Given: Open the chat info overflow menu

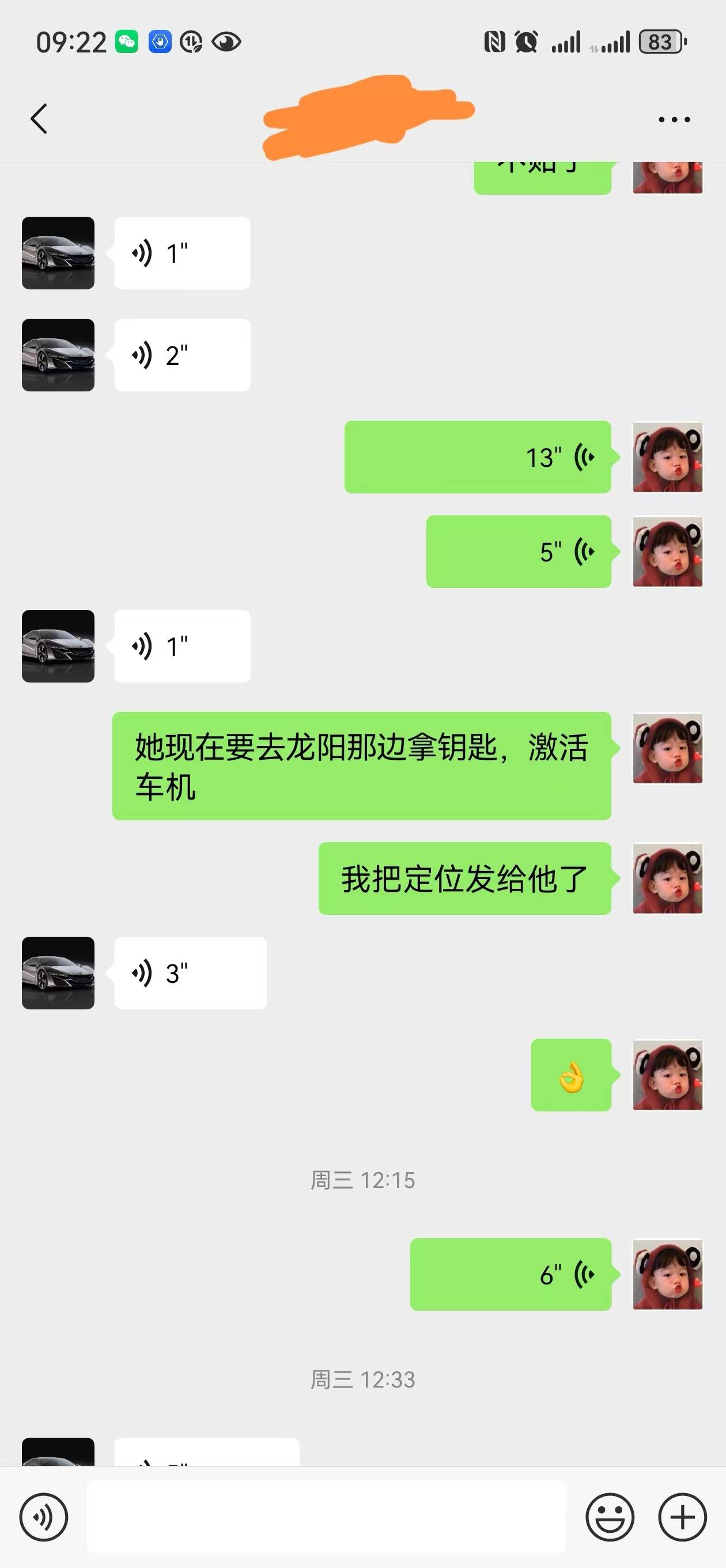Looking at the screenshot, I should [674, 119].
